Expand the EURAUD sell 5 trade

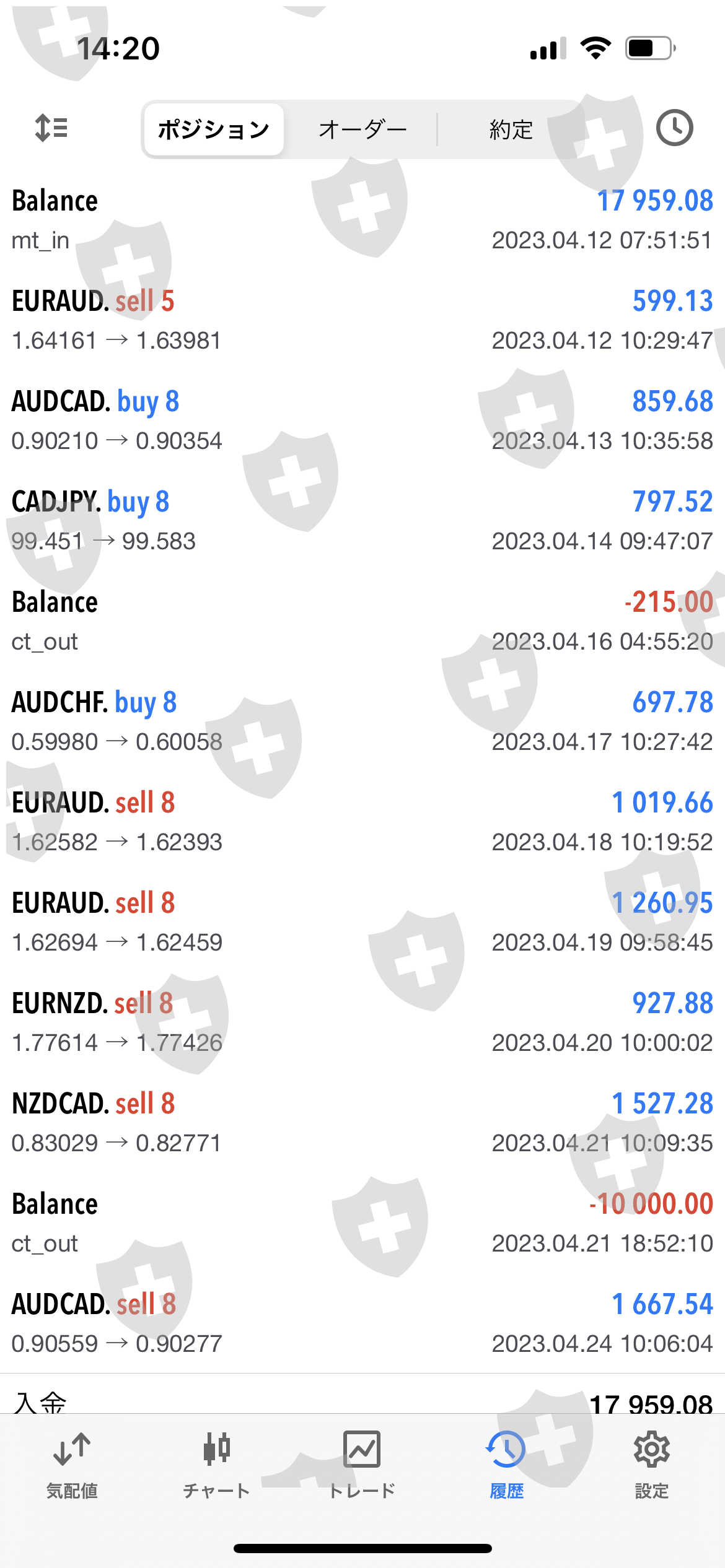tap(362, 320)
